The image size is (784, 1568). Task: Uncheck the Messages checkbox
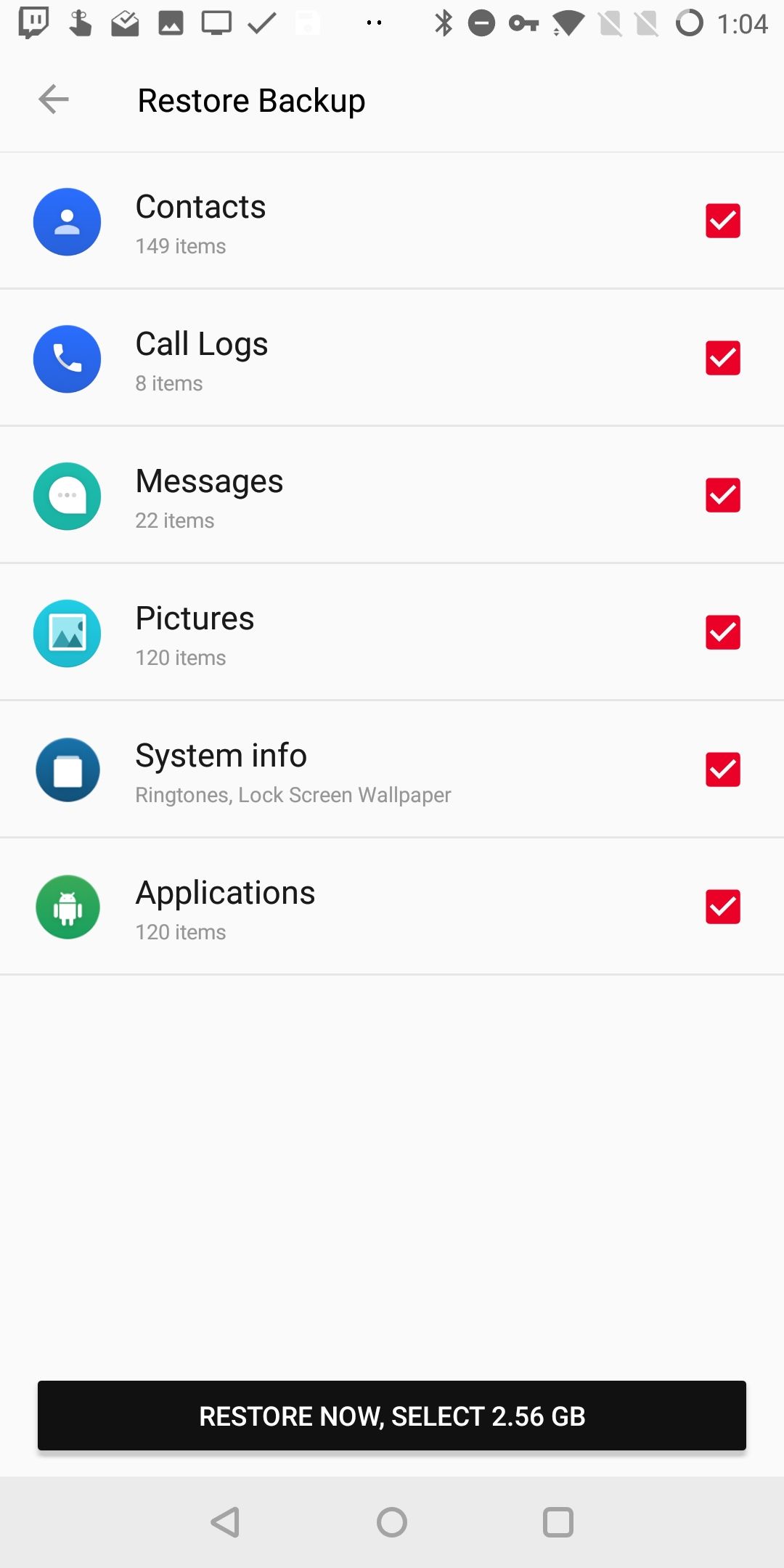[722, 496]
